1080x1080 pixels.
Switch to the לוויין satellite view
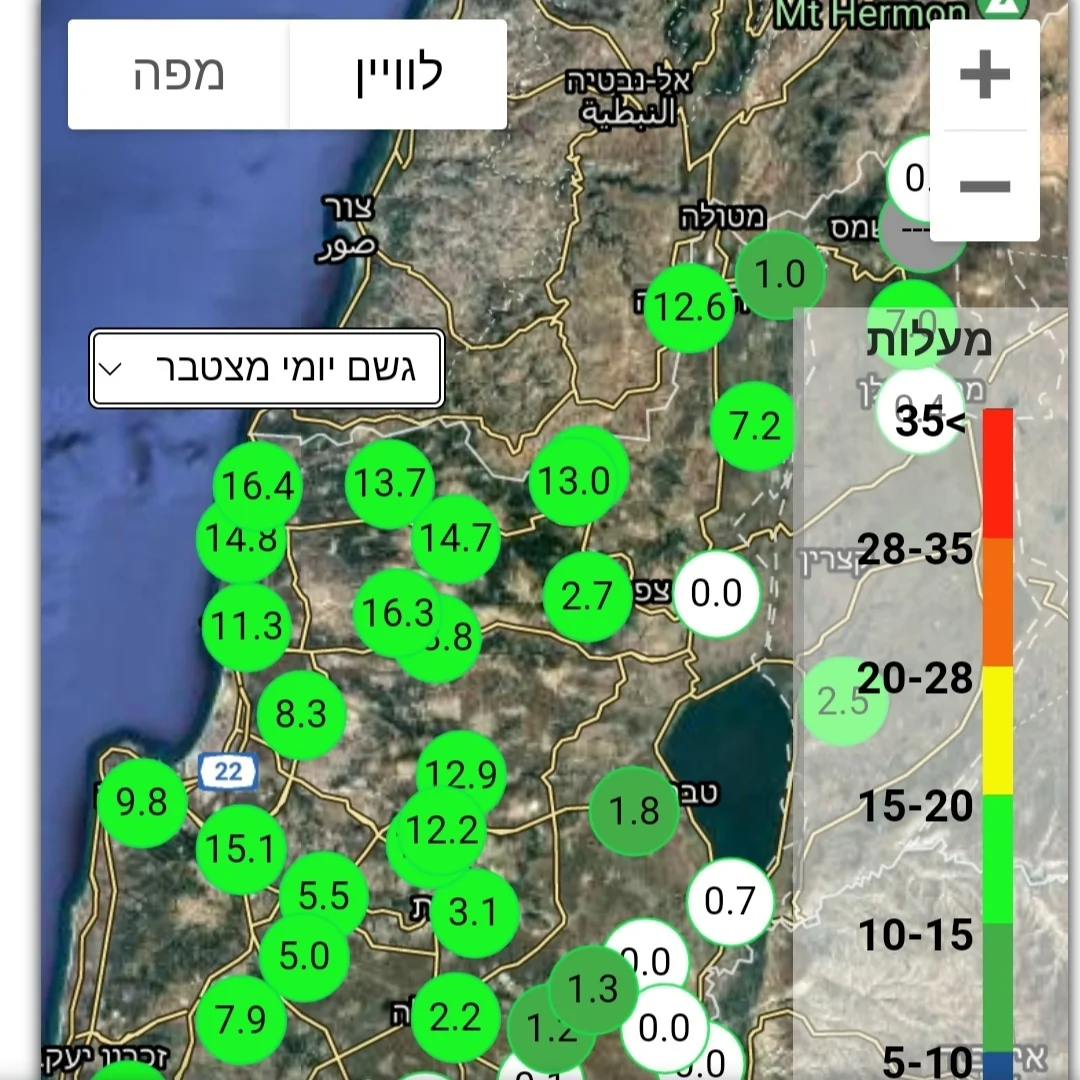pos(399,75)
